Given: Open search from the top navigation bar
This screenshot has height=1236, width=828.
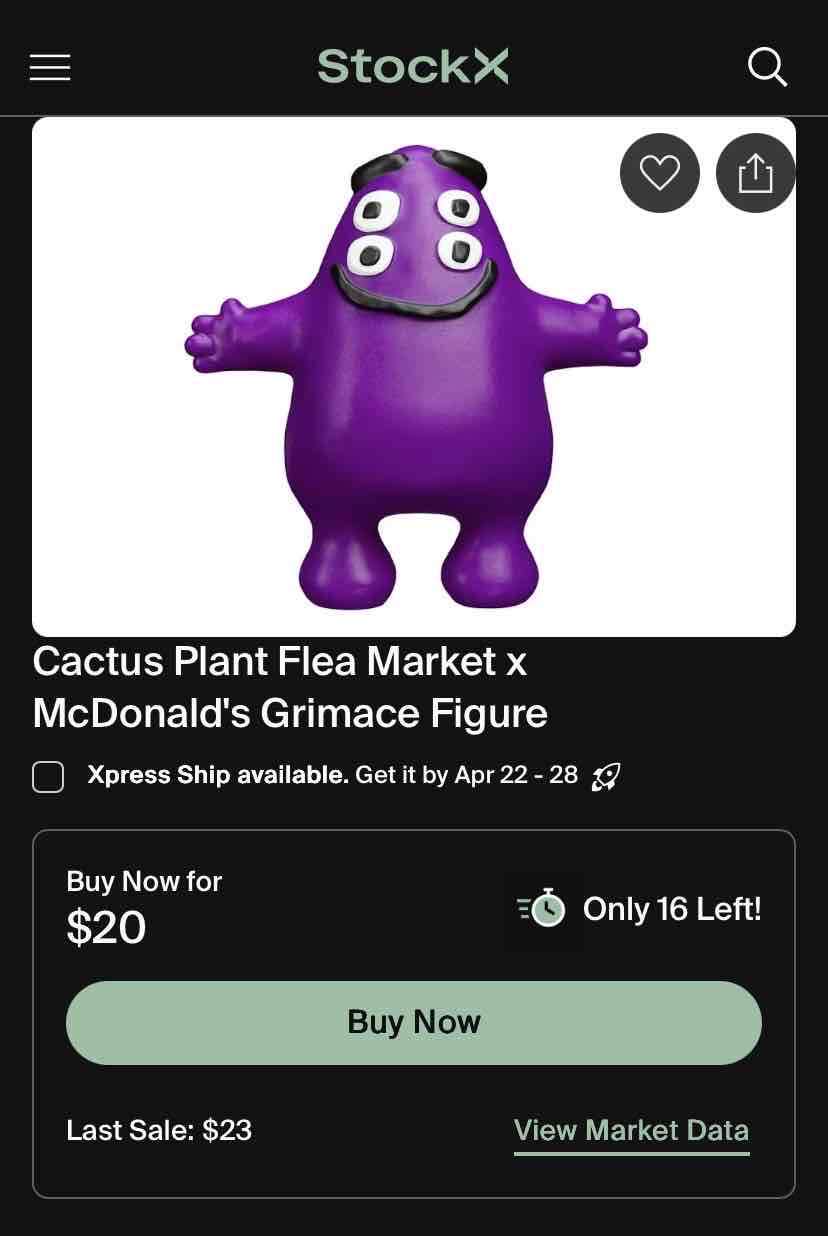Looking at the screenshot, I should (767, 67).
